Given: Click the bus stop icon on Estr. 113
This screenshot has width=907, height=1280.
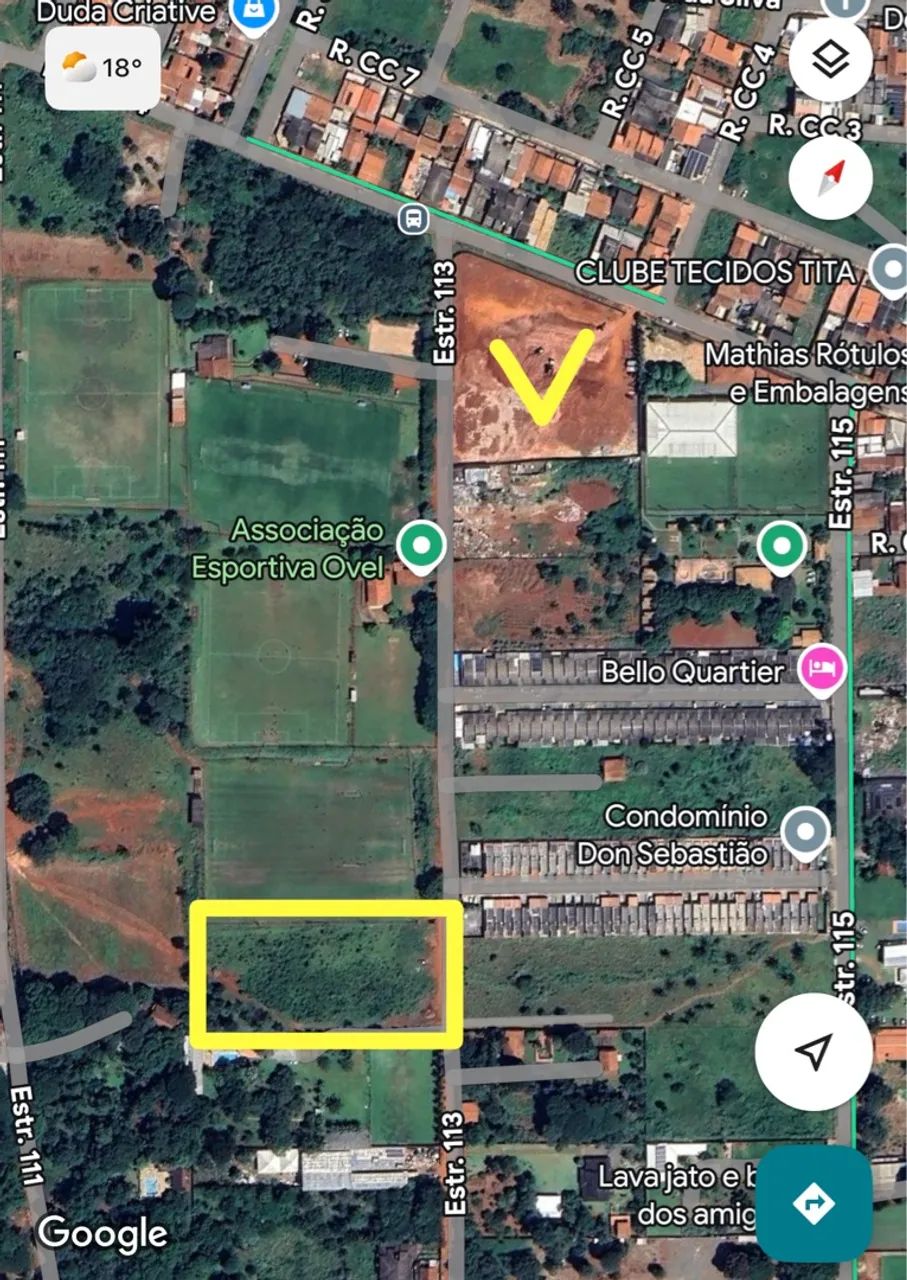Looking at the screenshot, I should (413, 219).
